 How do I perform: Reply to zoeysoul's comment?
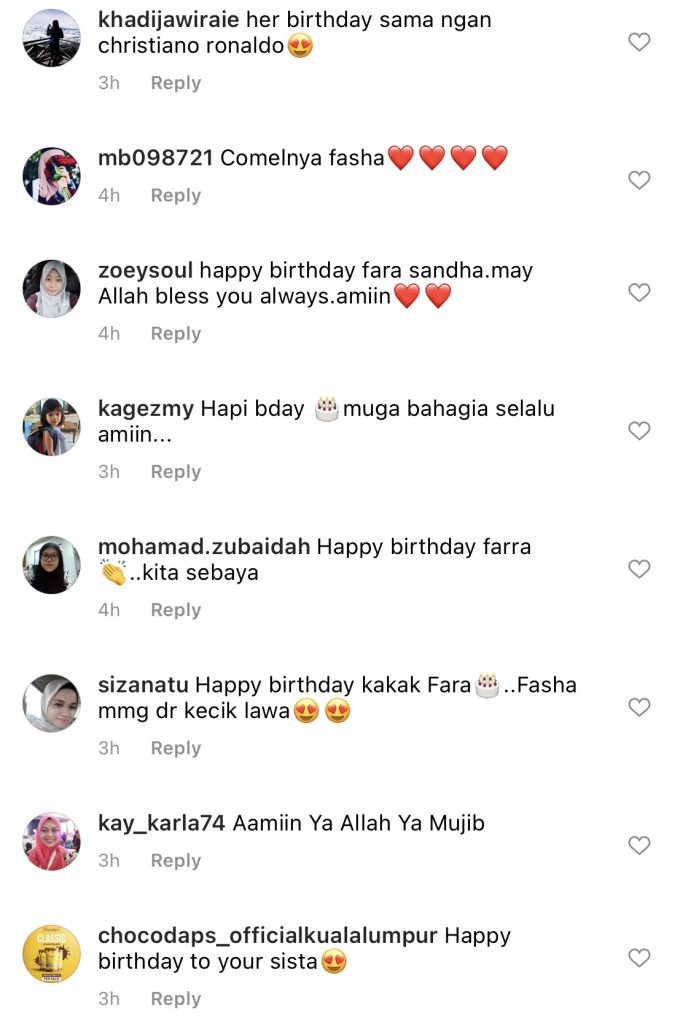175,334
